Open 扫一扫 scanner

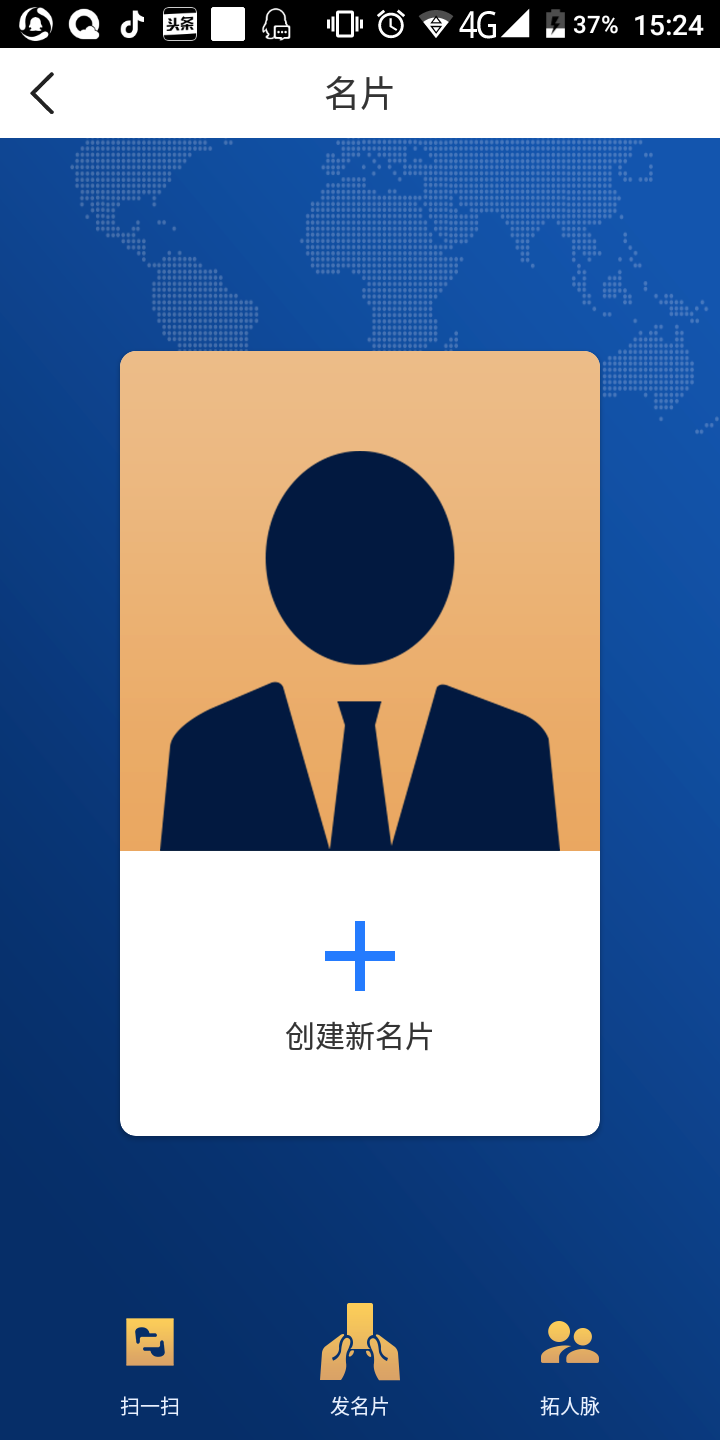point(150,1362)
